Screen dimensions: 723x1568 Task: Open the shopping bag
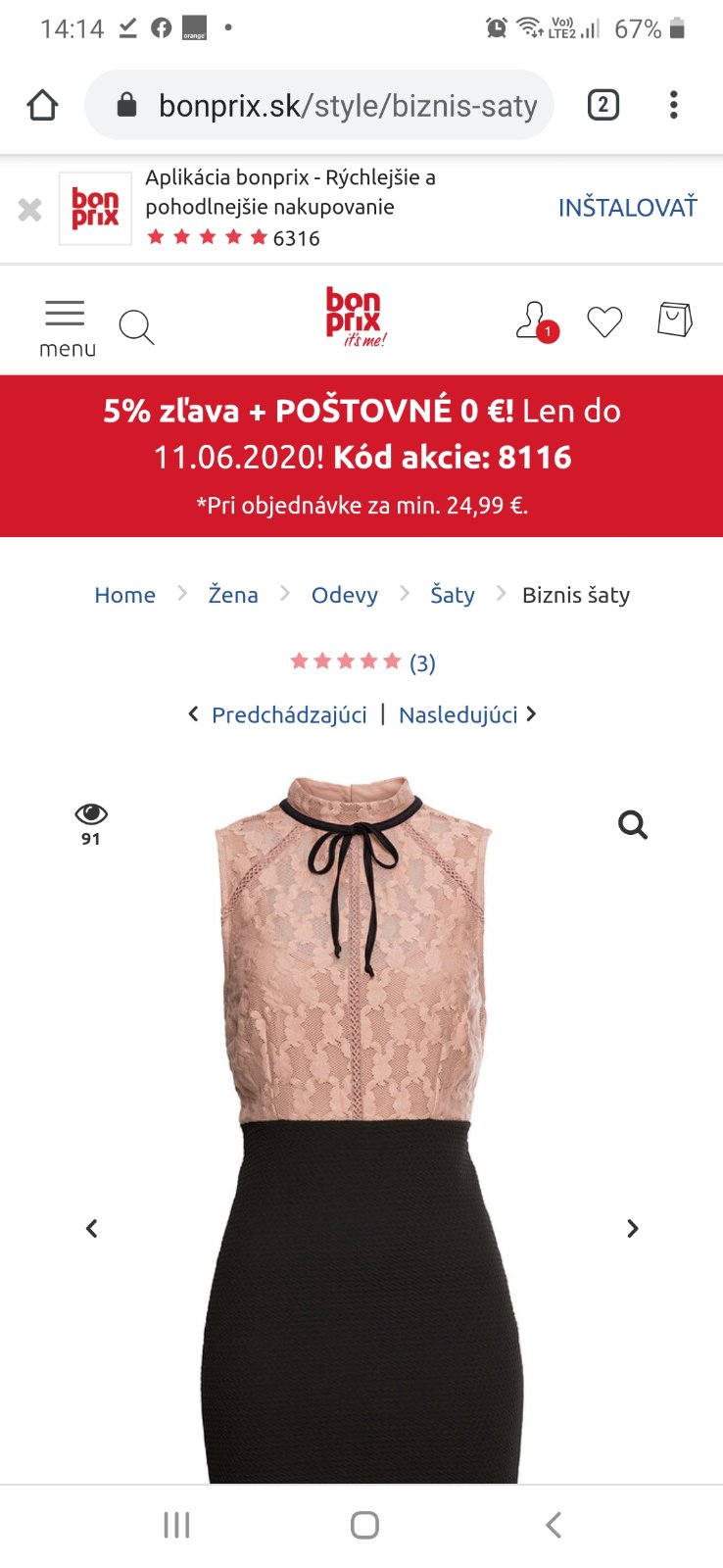[674, 319]
